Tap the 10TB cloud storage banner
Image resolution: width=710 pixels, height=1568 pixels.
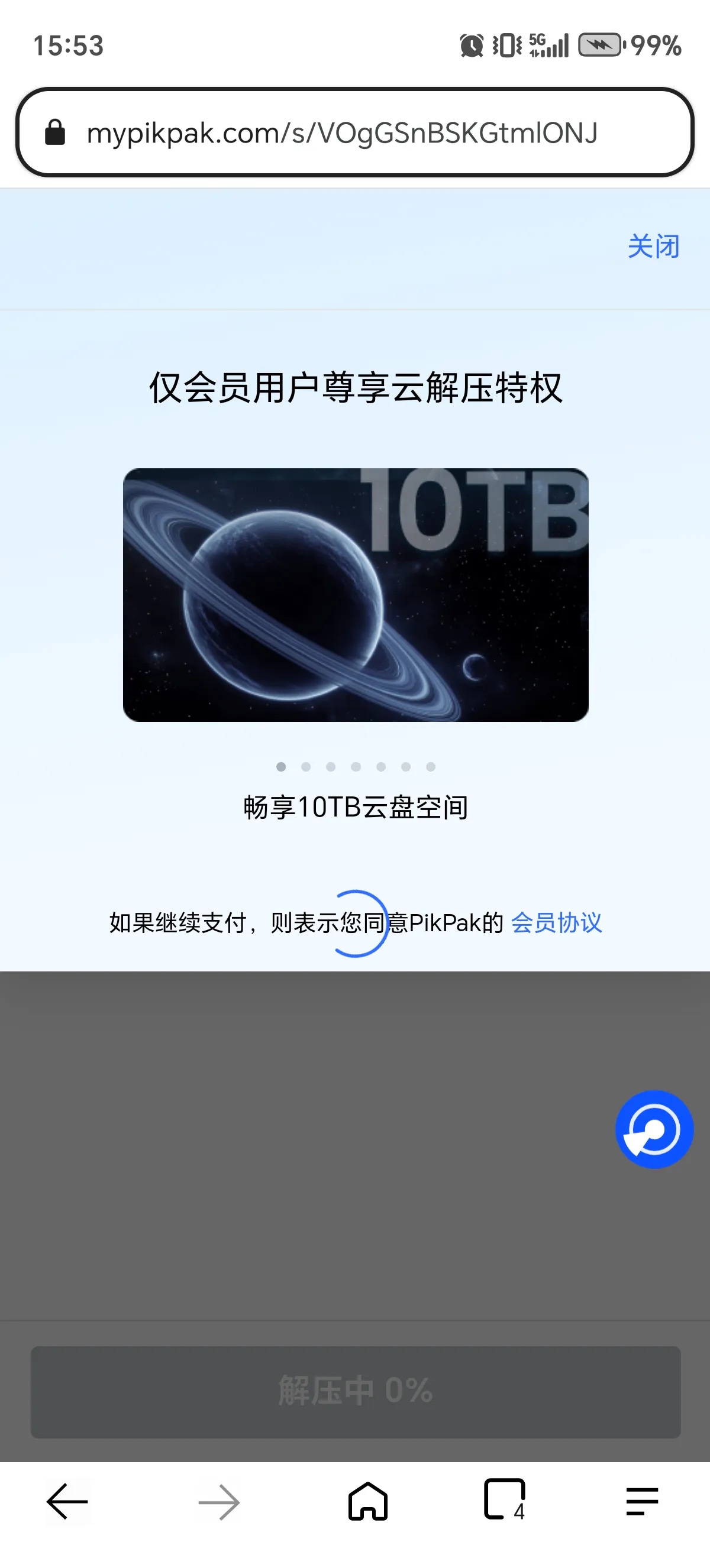(356, 595)
